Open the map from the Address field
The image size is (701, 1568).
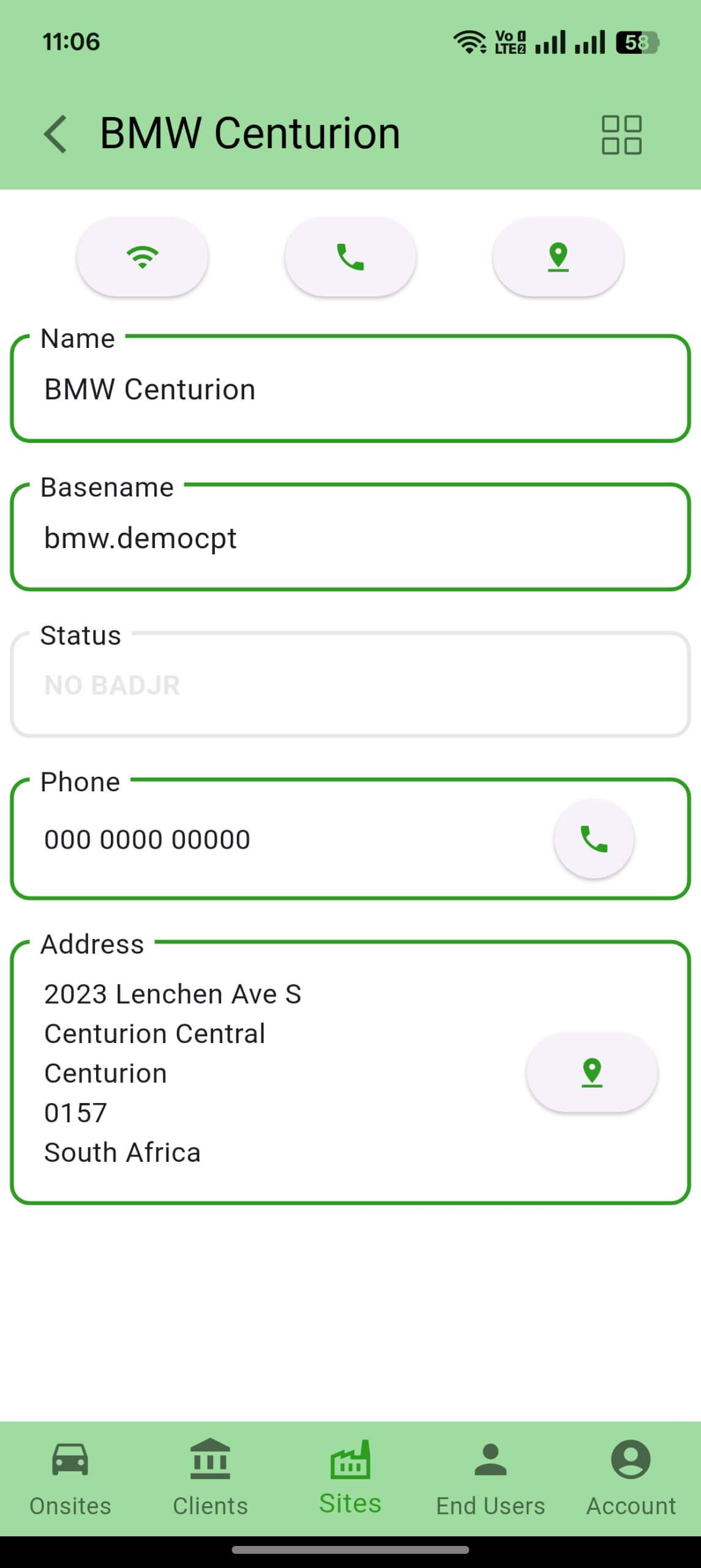[592, 1072]
